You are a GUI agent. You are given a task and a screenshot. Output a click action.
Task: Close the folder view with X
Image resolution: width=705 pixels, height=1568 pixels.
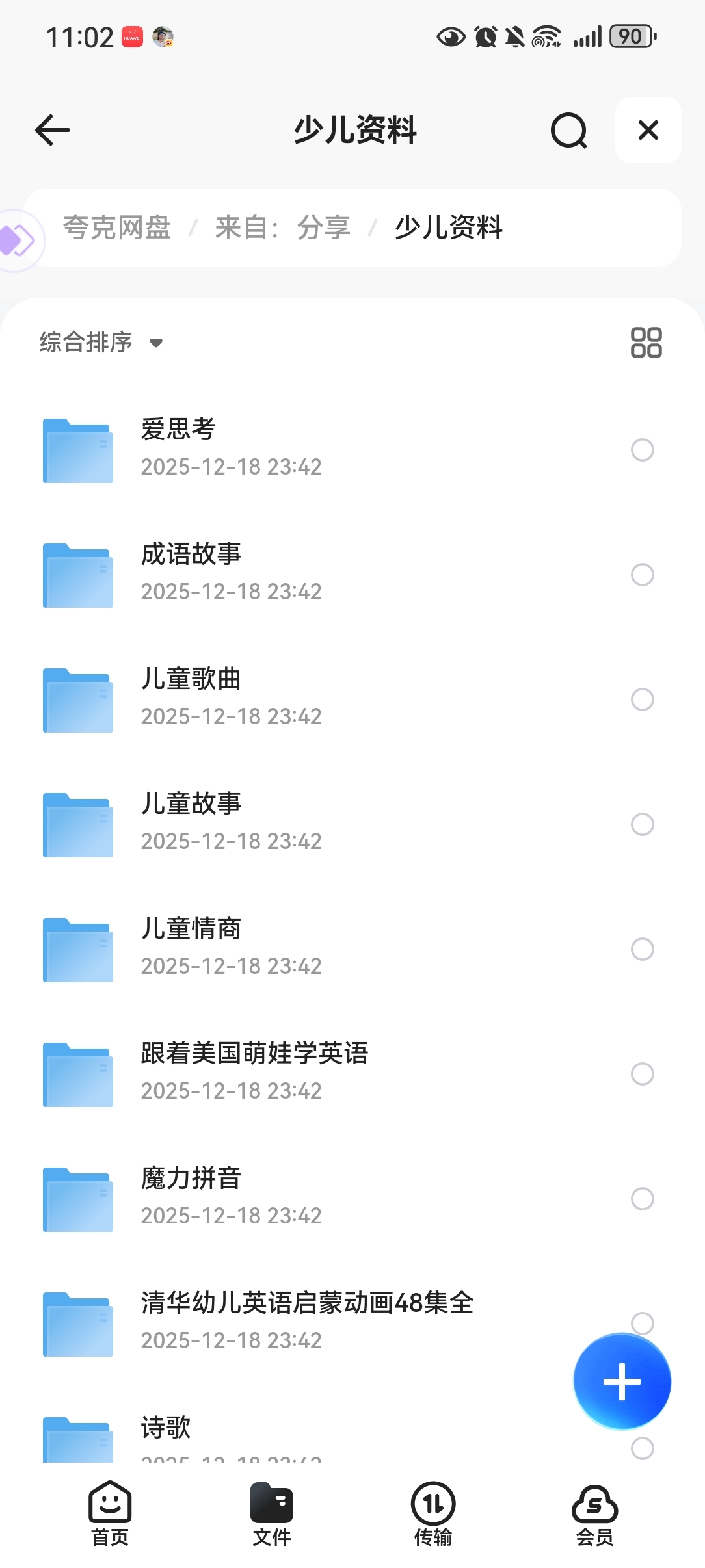coord(648,130)
